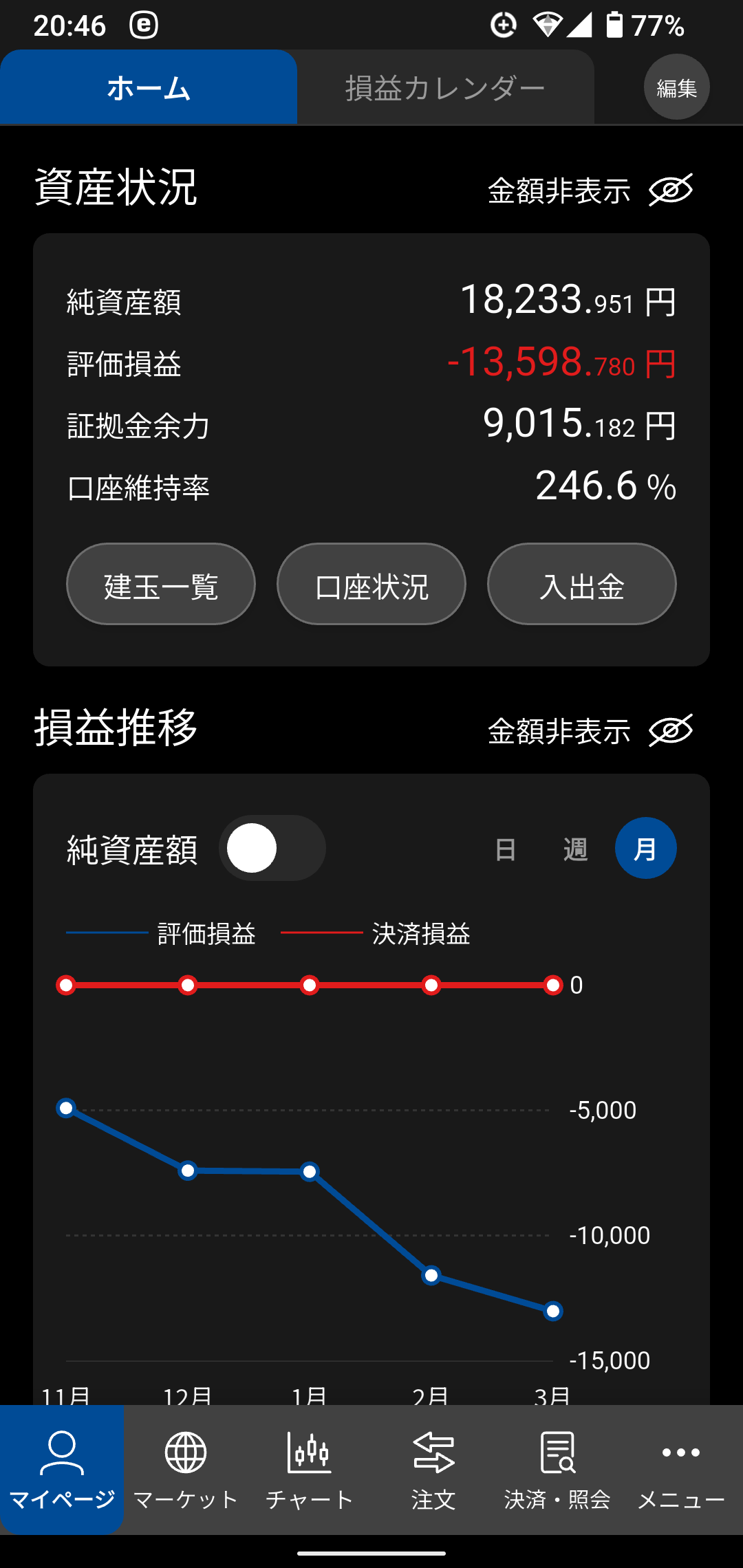
Task: Open 口座状況 account status
Action: point(371,585)
